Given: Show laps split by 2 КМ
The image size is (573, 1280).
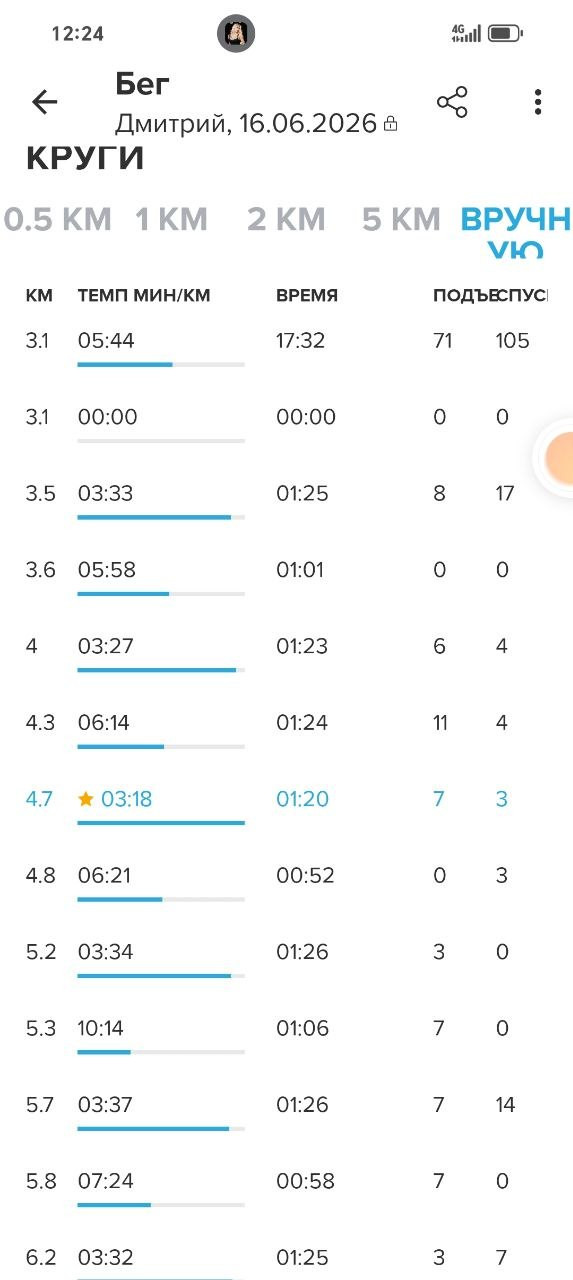Looking at the screenshot, I should coord(286,219).
